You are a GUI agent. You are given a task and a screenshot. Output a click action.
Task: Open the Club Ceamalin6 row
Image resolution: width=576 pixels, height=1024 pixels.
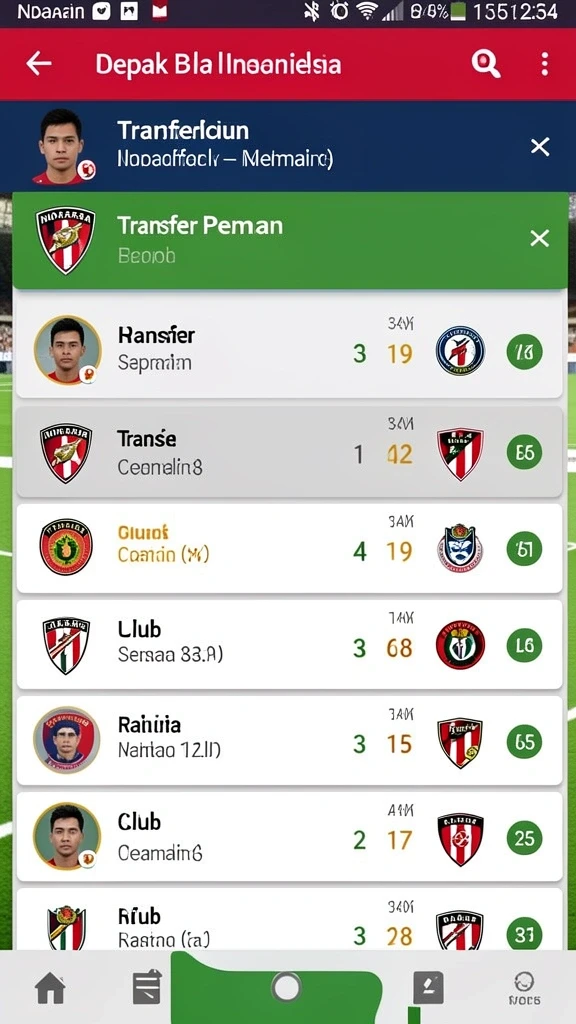(x=289, y=837)
